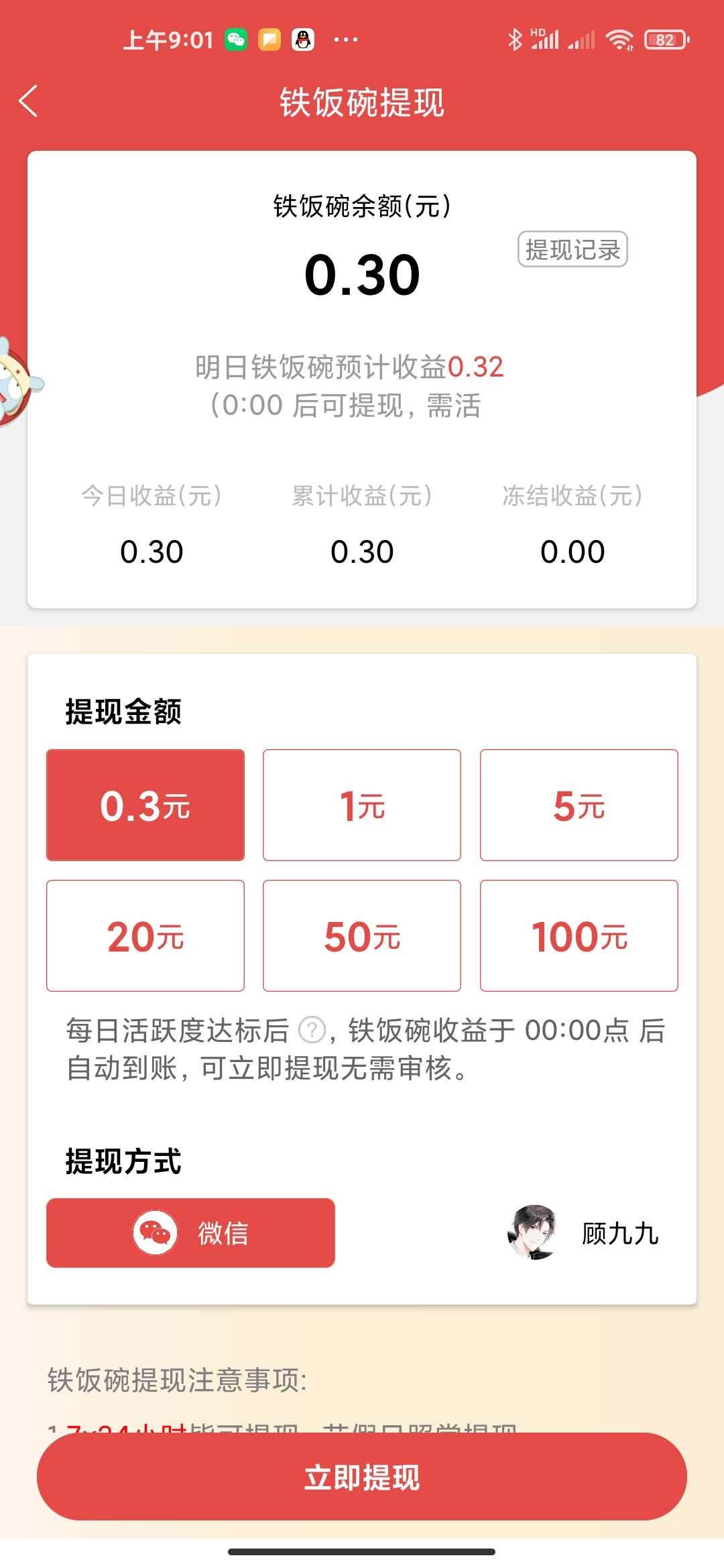Tap 立即提现 to withdraw now
Viewport: 724px width, 1568px height.
(362, 1477)
